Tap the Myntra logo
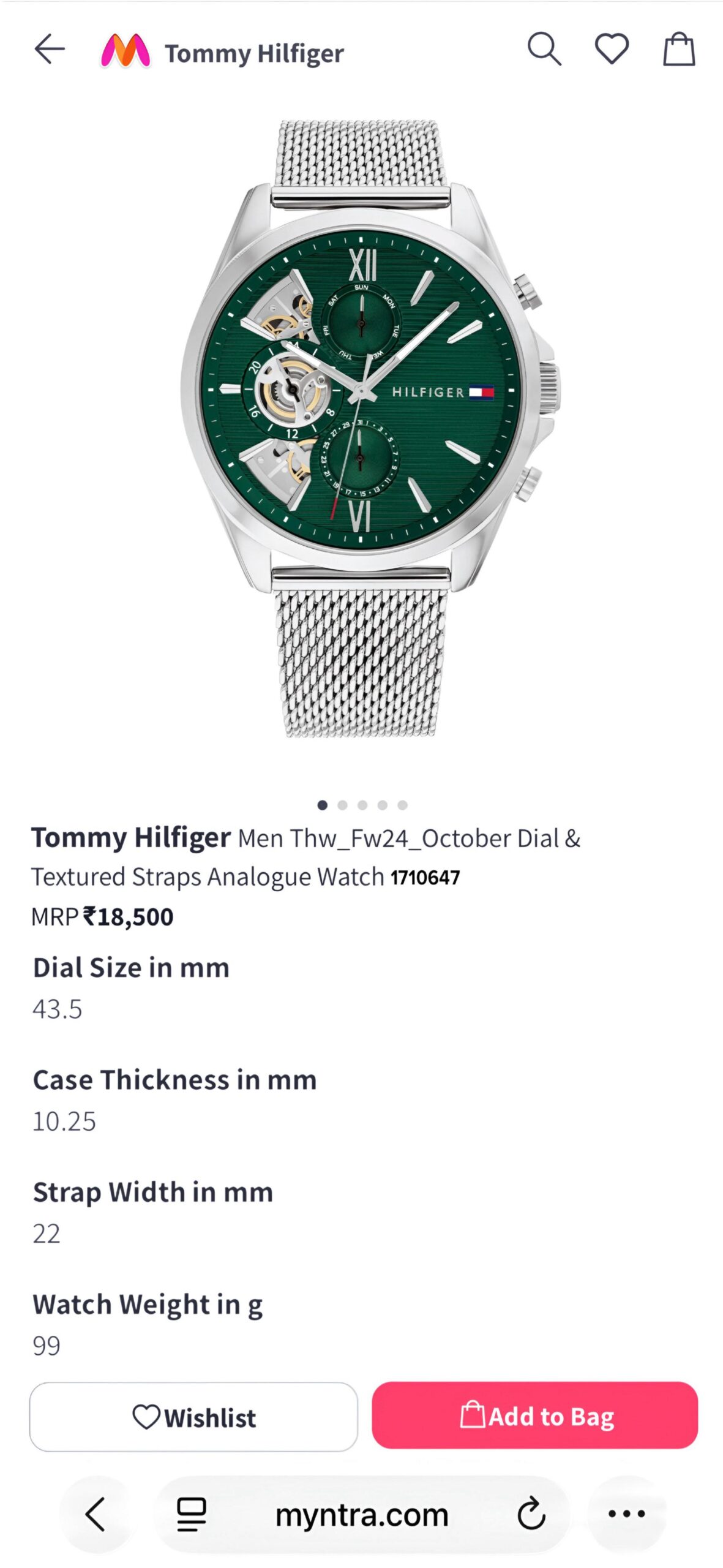This screenshot has width=723, height=1568. [x=125, y=51]
